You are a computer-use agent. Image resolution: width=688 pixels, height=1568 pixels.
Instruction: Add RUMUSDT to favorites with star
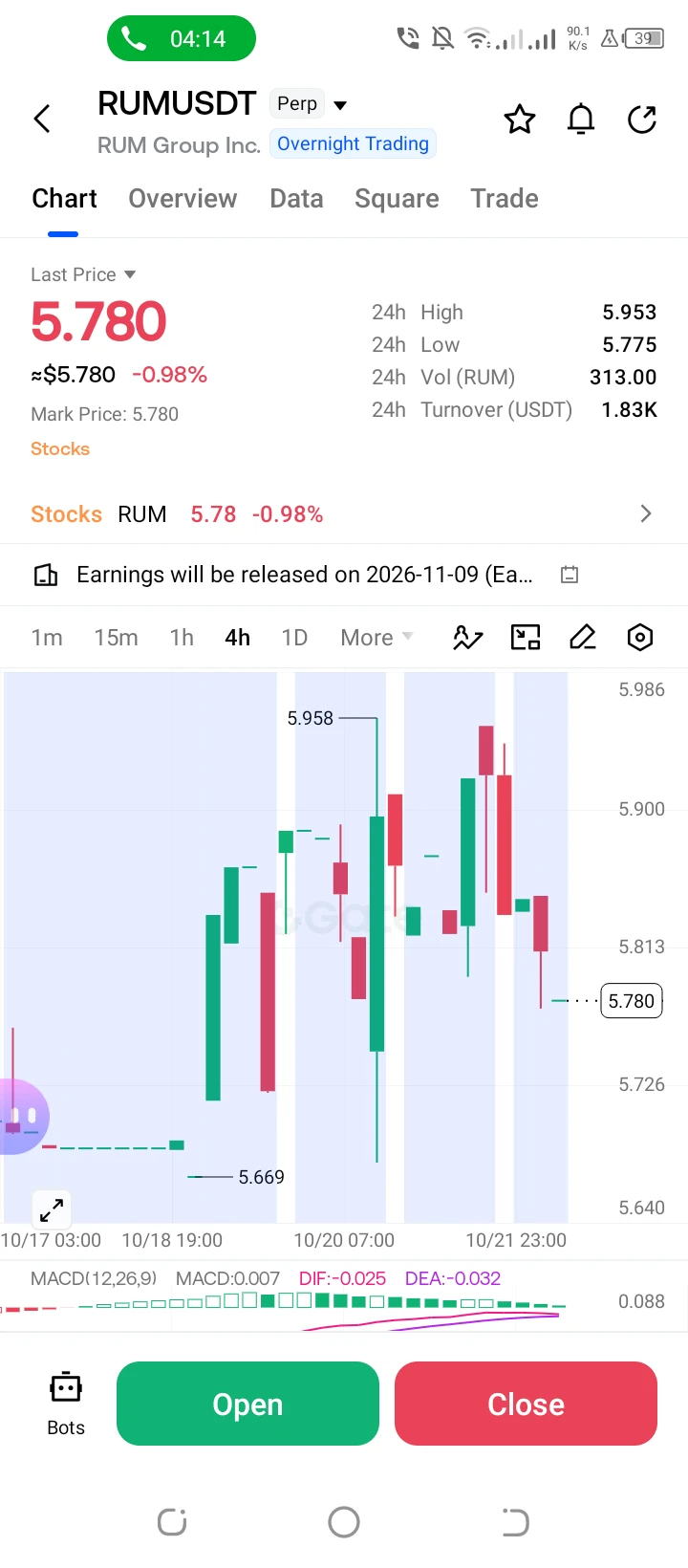(520, 120)
